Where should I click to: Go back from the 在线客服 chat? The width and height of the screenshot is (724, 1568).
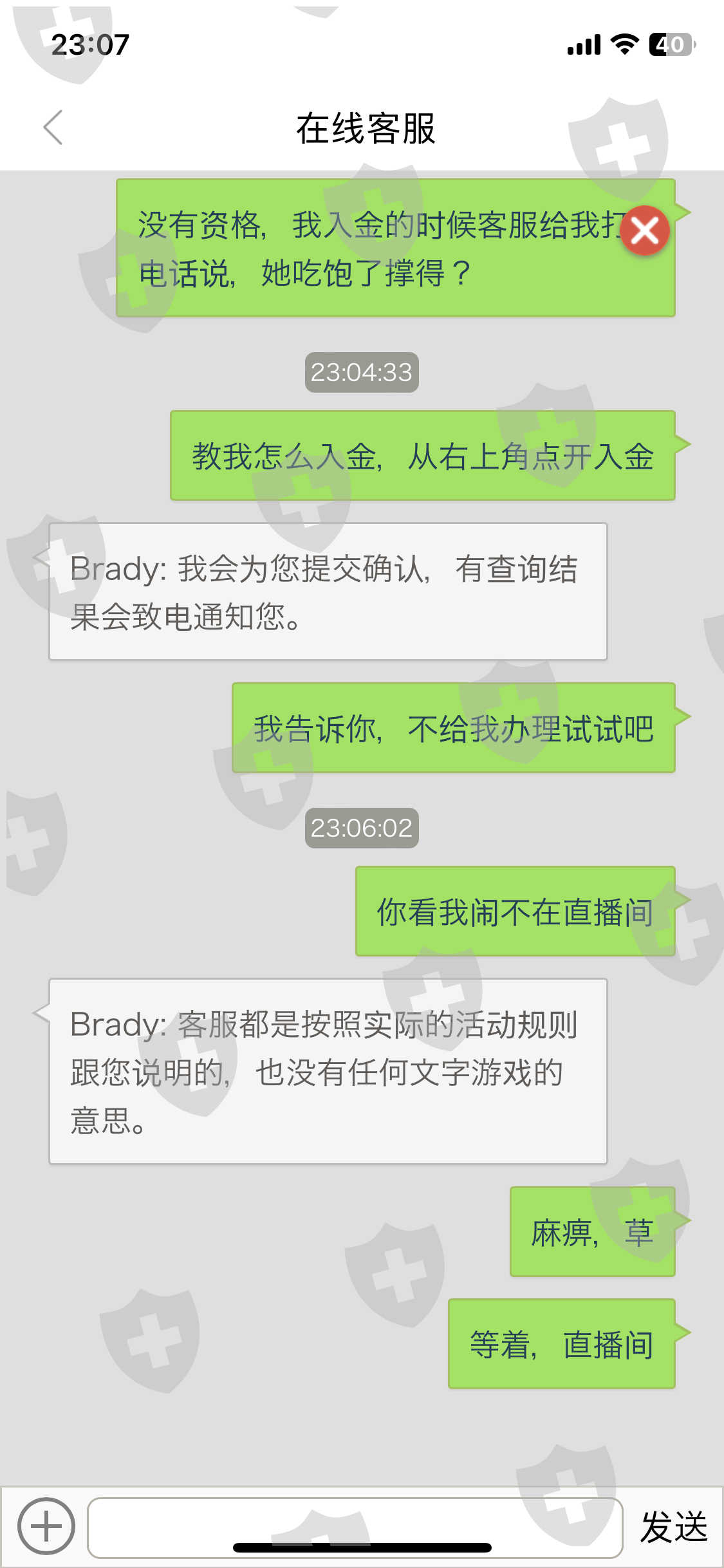pyautogui.click(x=53, y=127)
